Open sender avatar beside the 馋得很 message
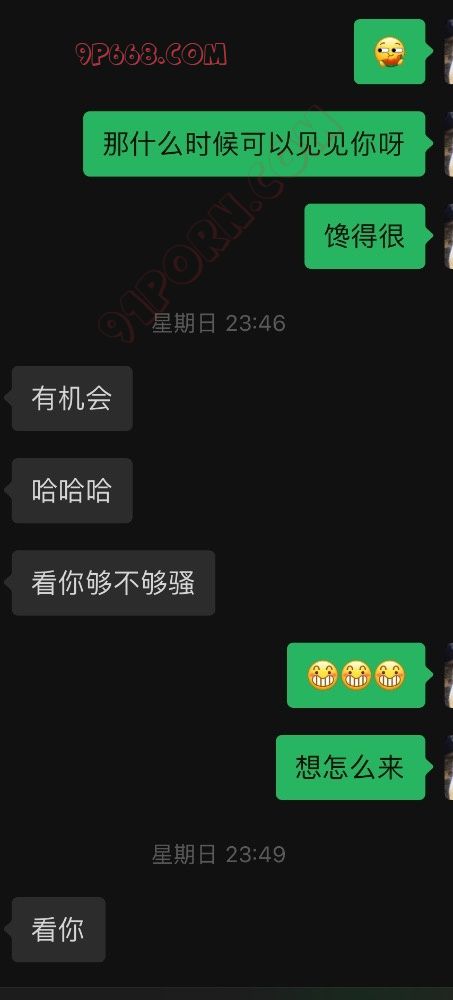 point(449,236)
